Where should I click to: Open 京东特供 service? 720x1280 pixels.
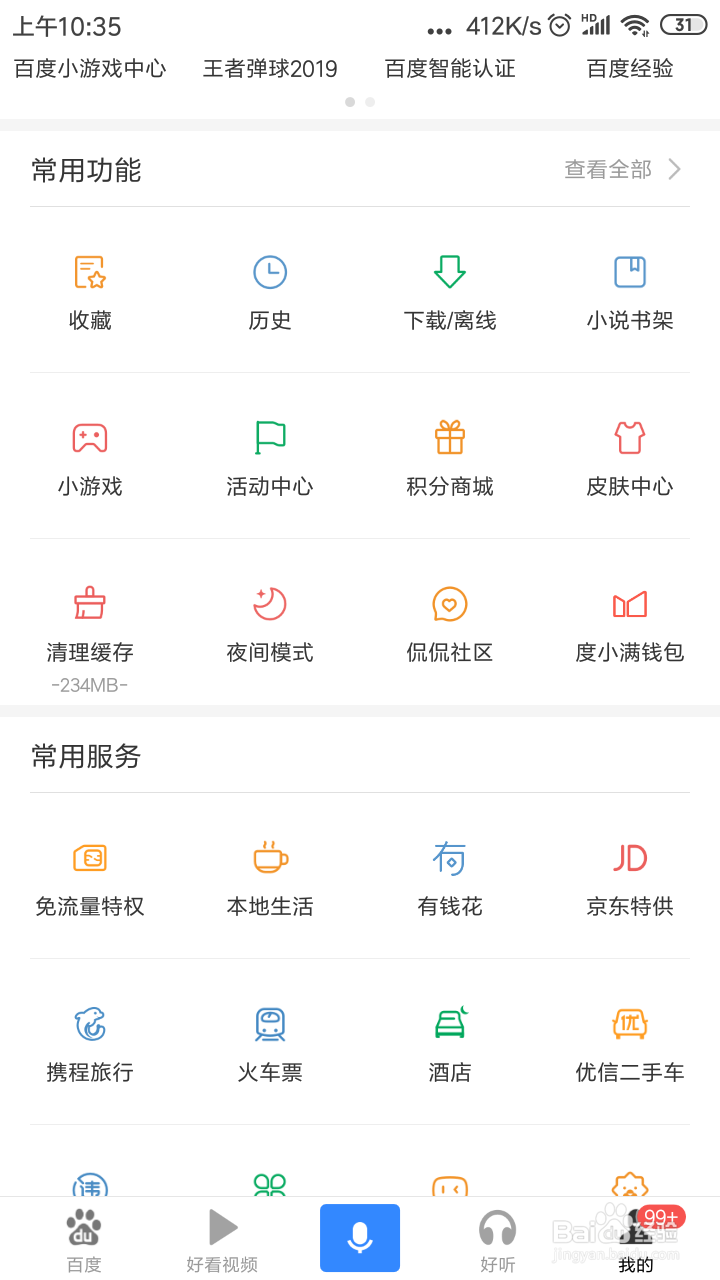tap(630, 878)
